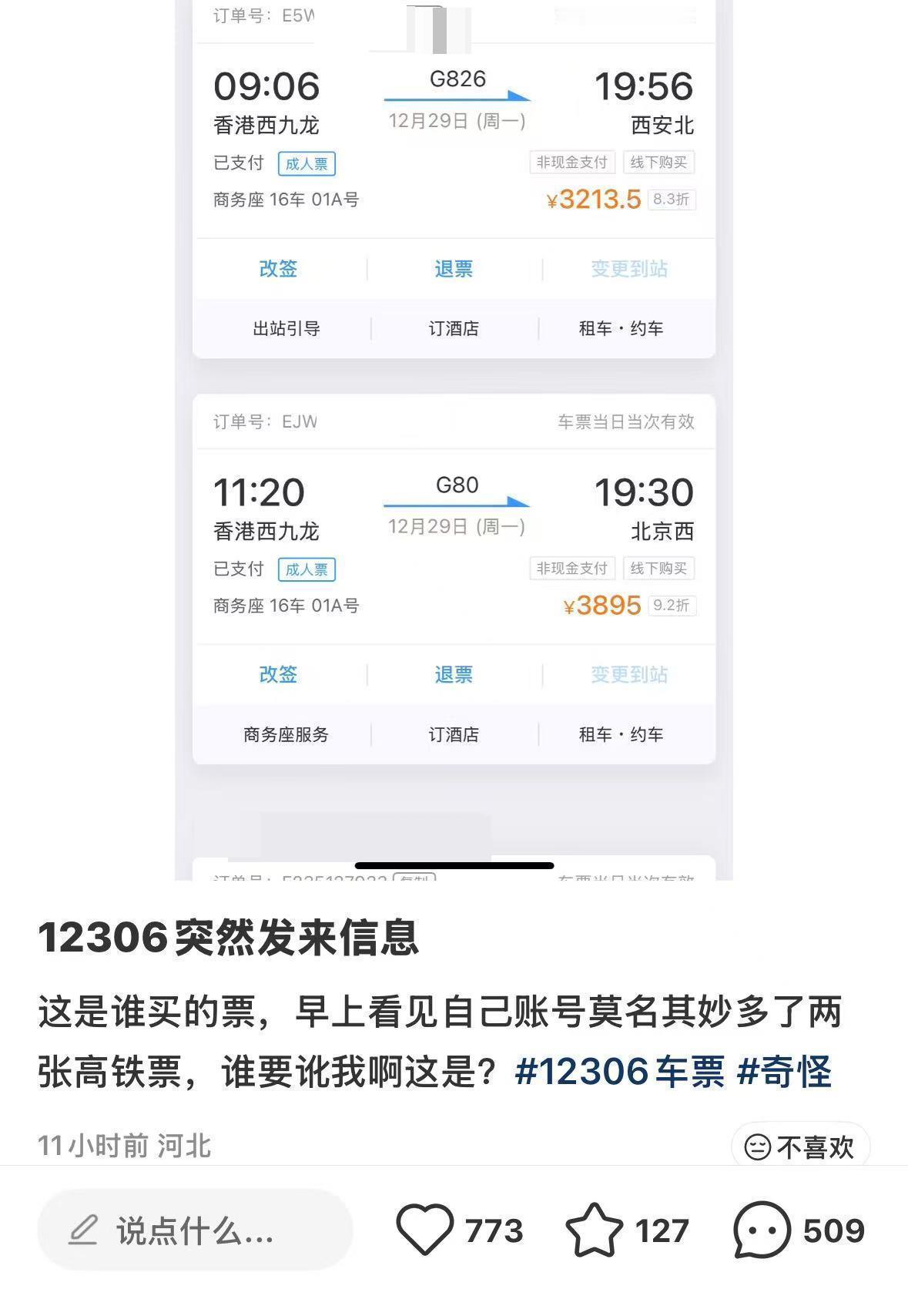Open 变更到站 options for train G80
The width and height of the screenshot is (908, 1316).
[629, 675]
